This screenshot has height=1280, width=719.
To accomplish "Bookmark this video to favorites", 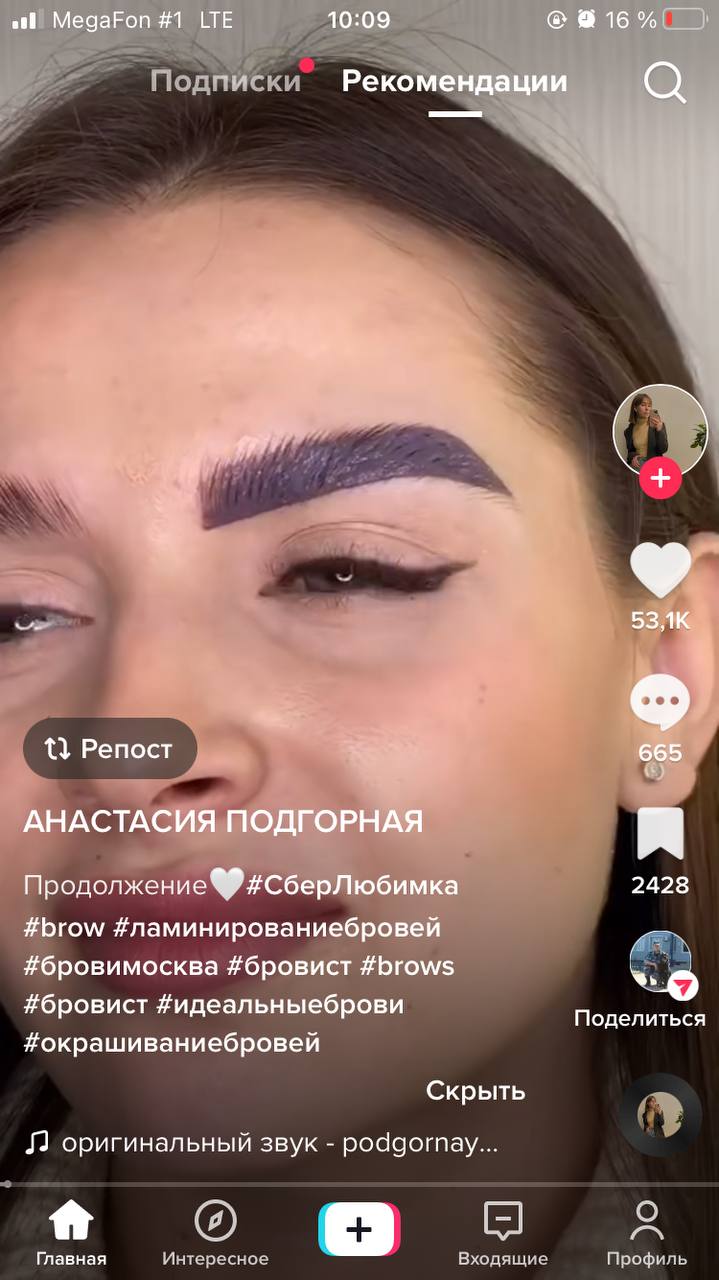I will point(660,834).
